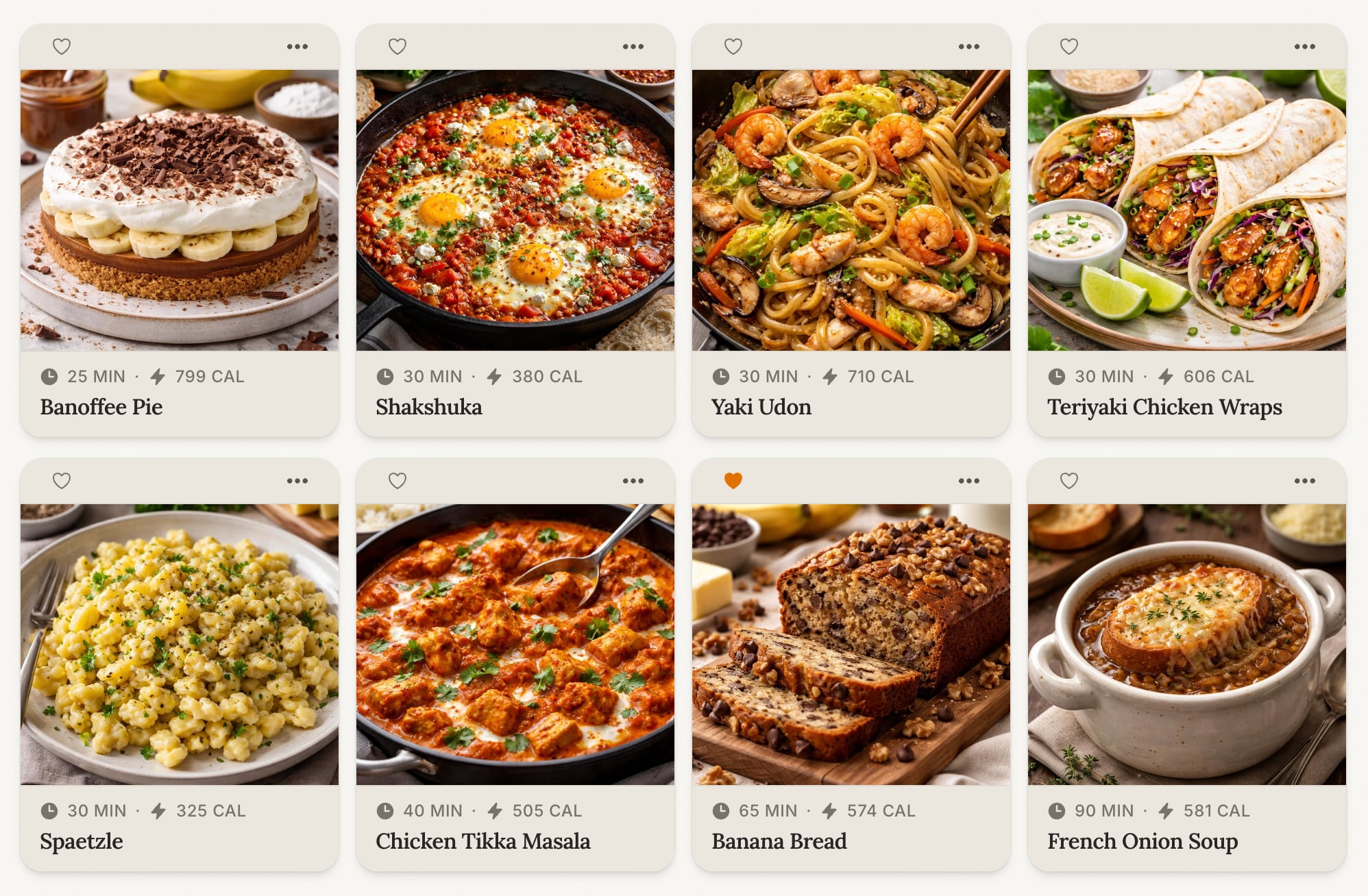Open the Banana Bread three-dot menu
Image resolution: width=1368 pixels, height=896 pixels.
pyautogui.click(x=969, y=481)
